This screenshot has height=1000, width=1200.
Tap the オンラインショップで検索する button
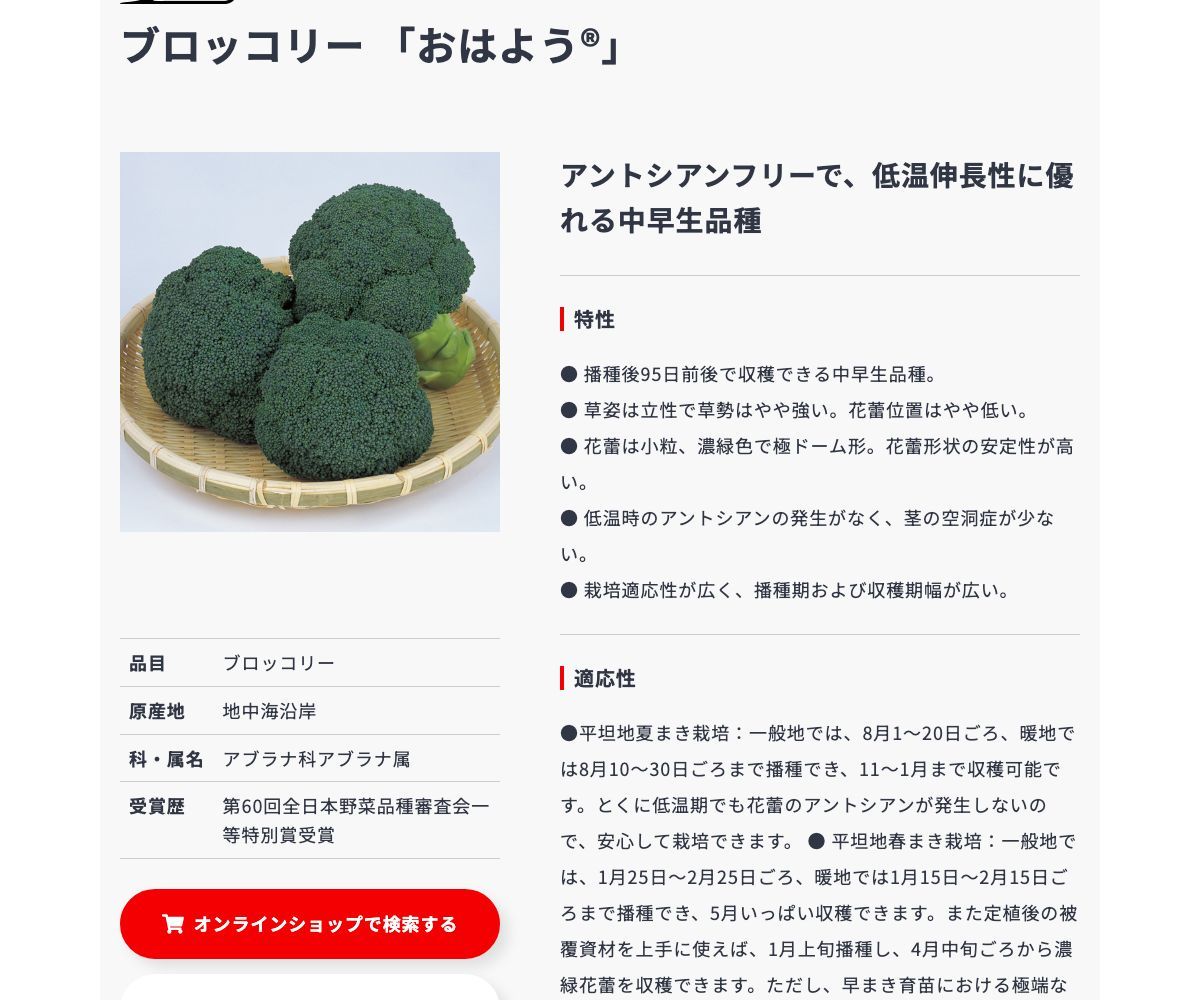click(310, 924)
